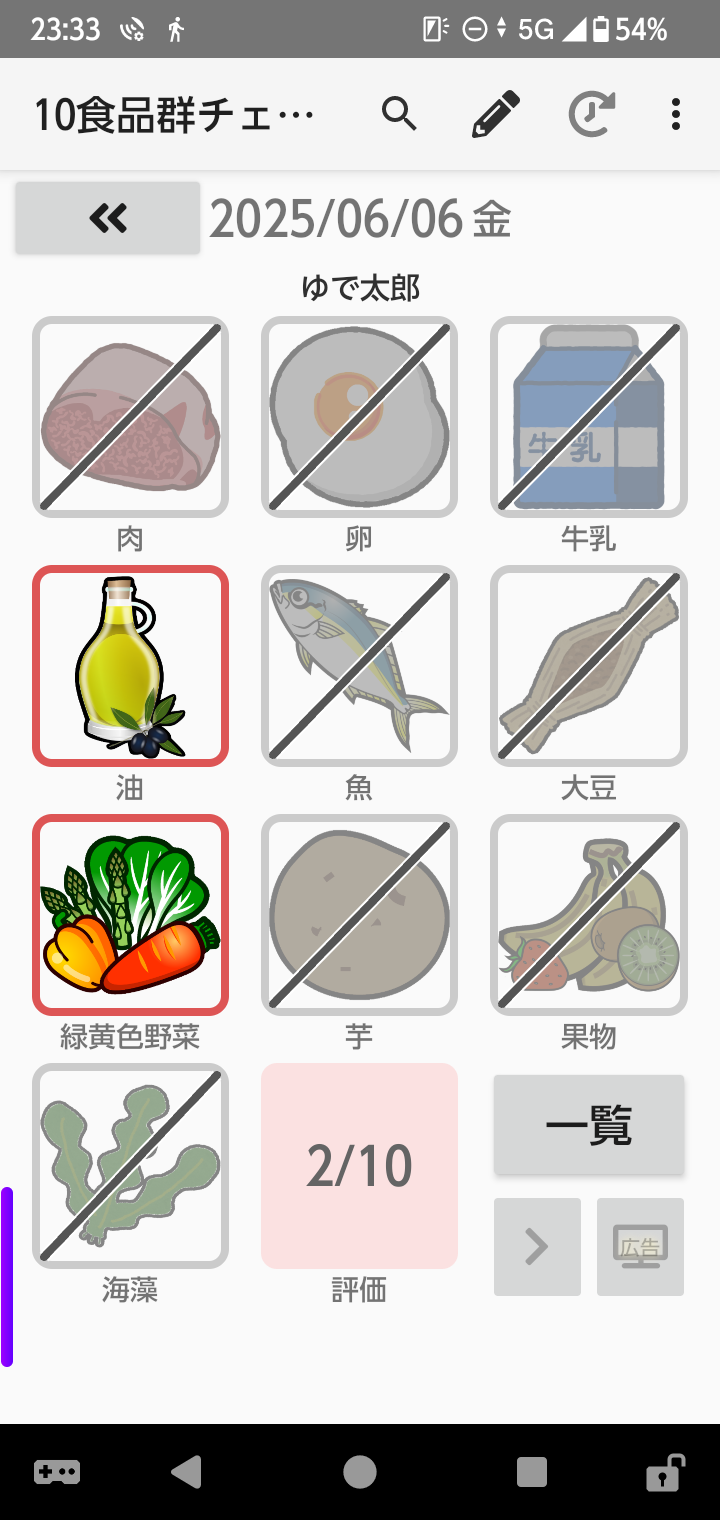Deselect the 緑黄色野菜 vegetable tile
The height and width of the screenshot is (1520, 720).
(x=130, y=915)
